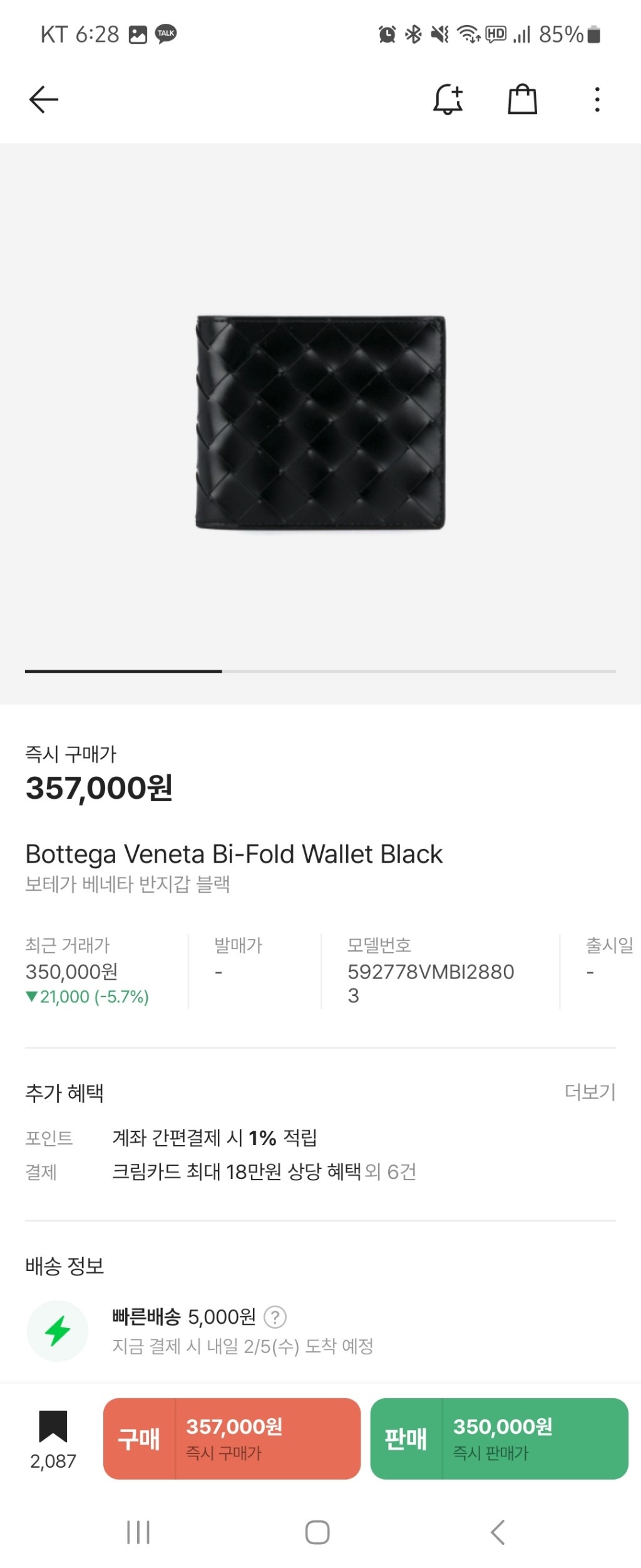The image size is (641, 1568).
Task: Set a price alert with the bell icon
Action: click(x=448, y=100)
